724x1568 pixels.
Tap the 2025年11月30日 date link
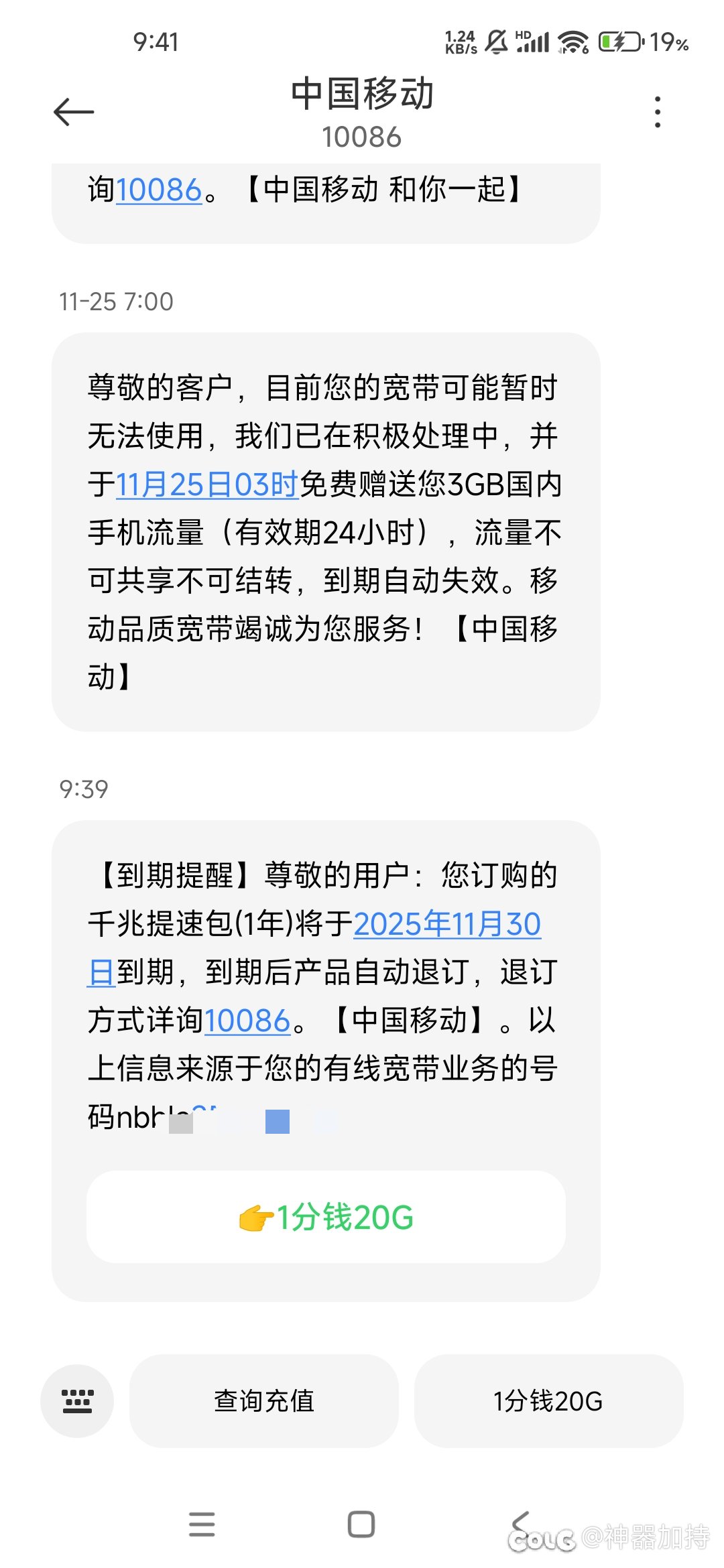(x=448, y=922)
